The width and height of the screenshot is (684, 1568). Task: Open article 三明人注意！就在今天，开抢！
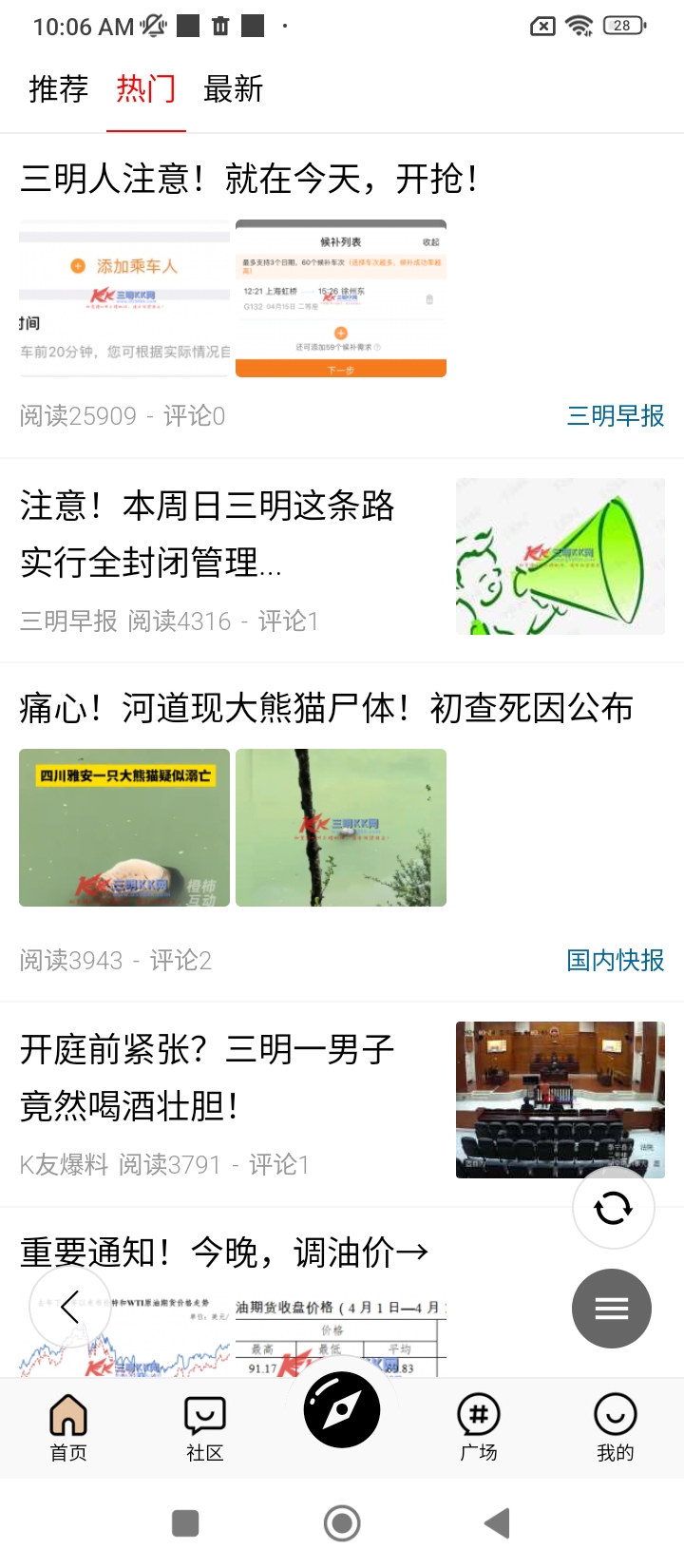(x=249, y=179)
